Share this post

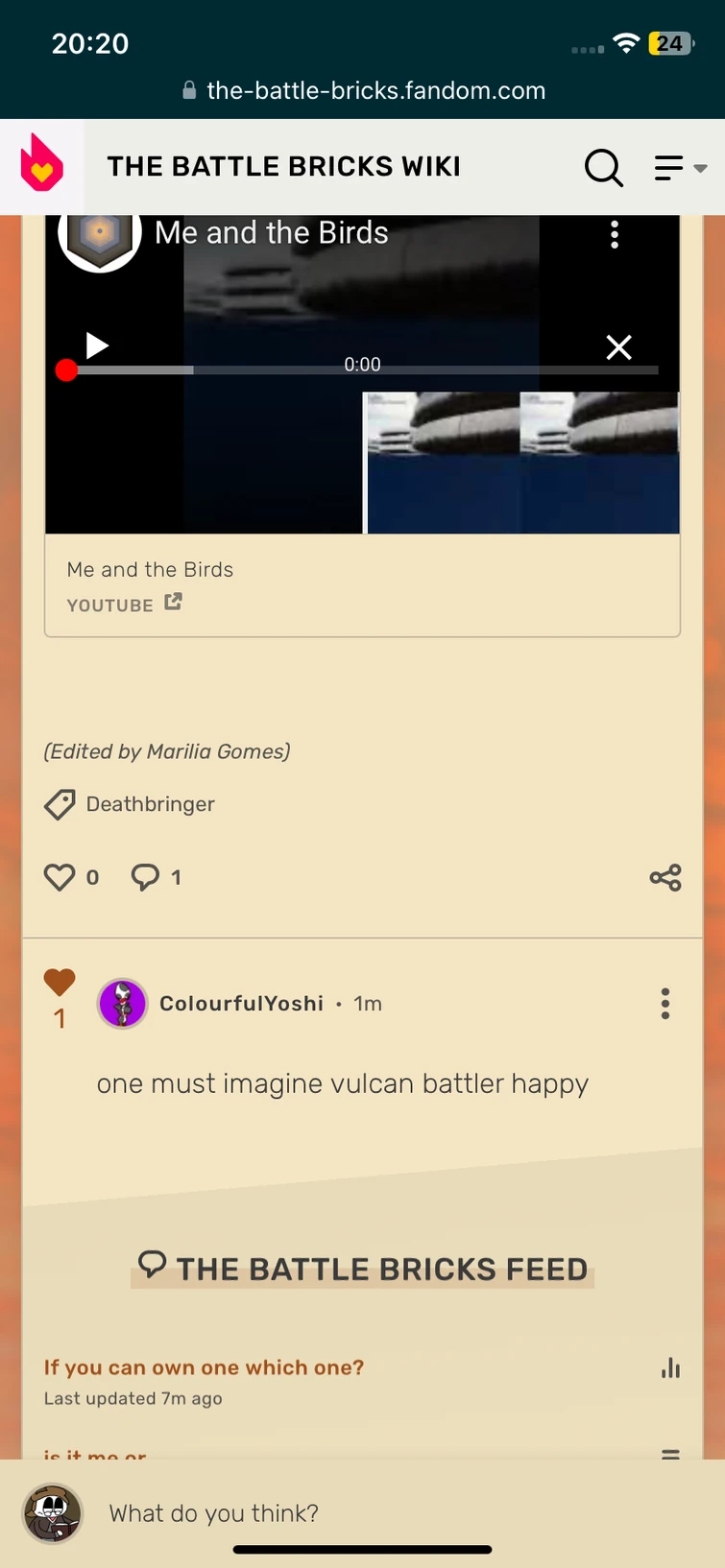click(665, 877)
